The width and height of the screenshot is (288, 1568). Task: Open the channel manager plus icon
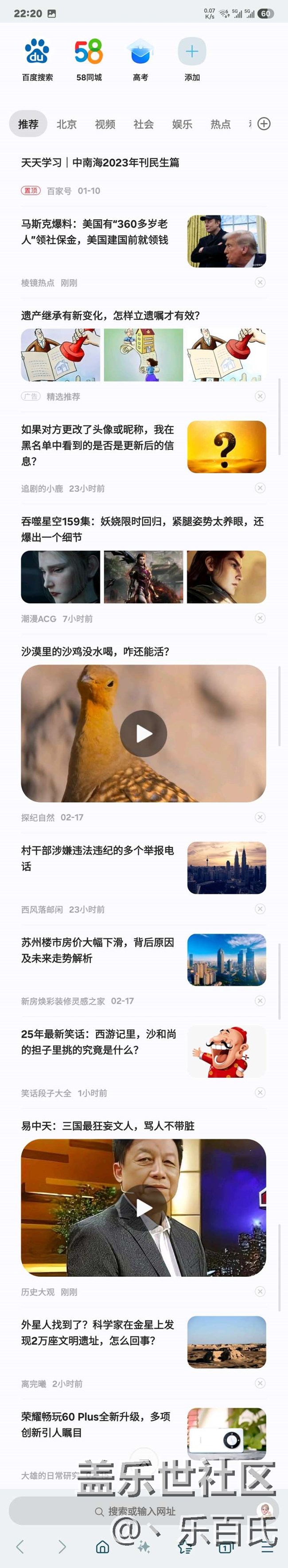coord(264,124)
